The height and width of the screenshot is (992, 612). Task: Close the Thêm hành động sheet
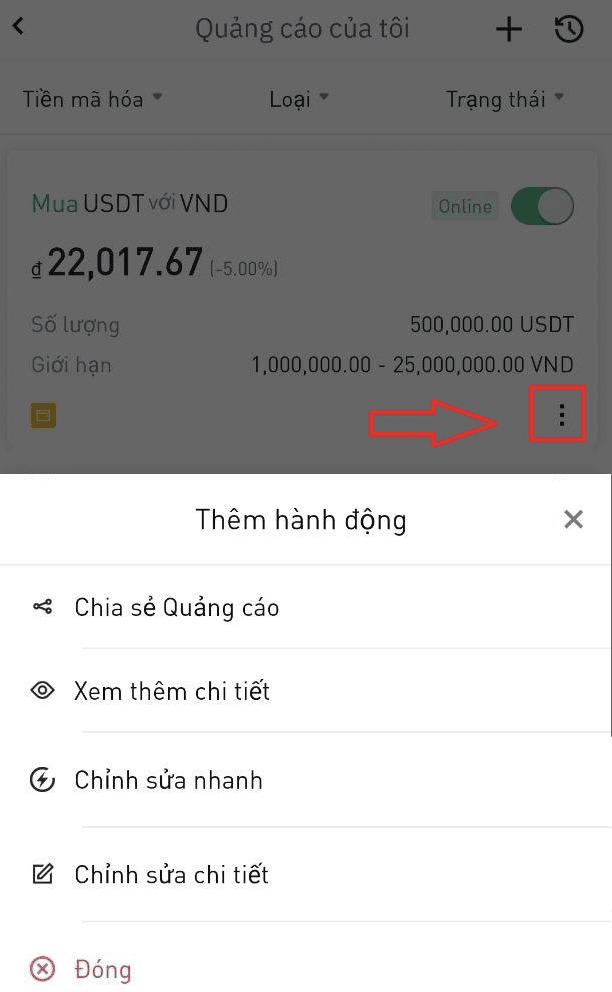(573, 519)
